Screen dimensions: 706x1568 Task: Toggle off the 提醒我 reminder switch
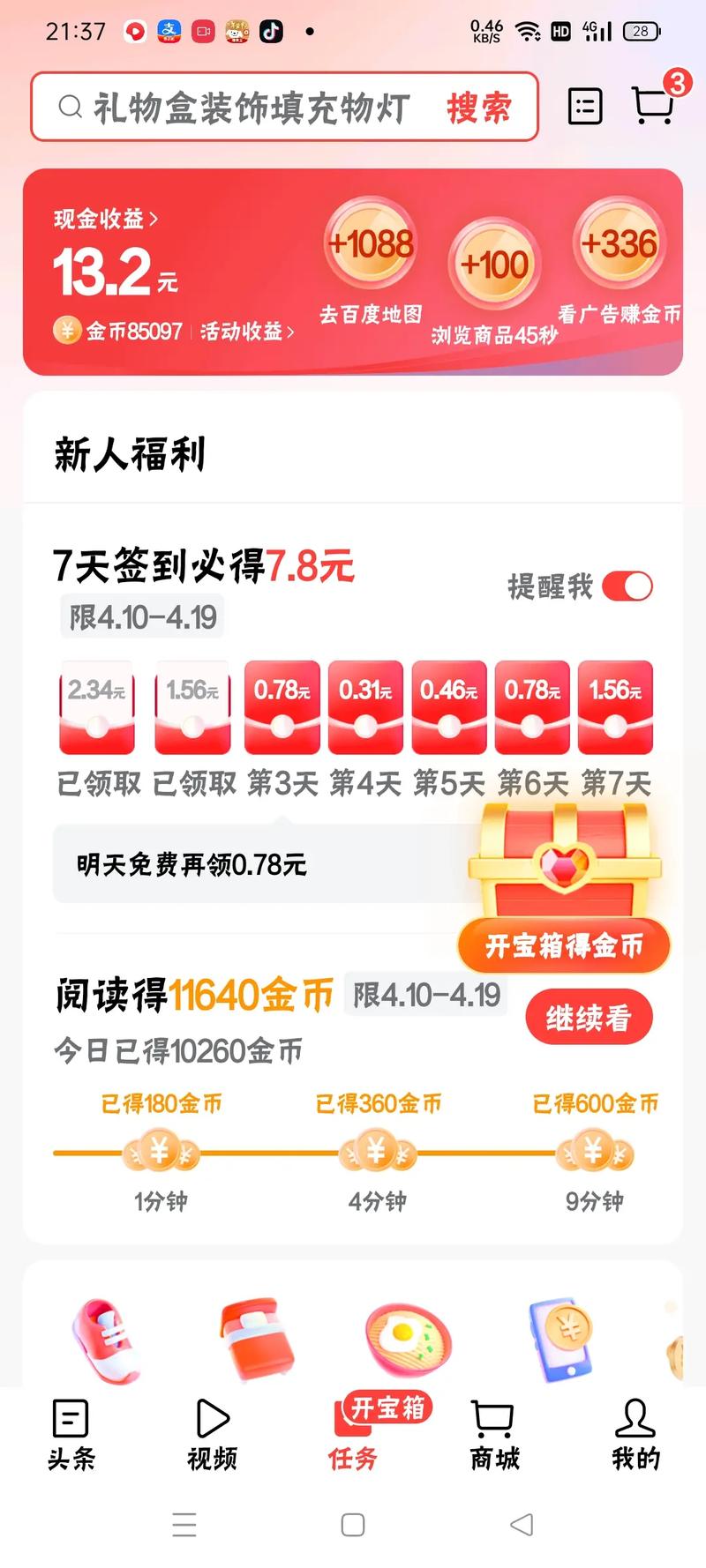pos(626,585)
